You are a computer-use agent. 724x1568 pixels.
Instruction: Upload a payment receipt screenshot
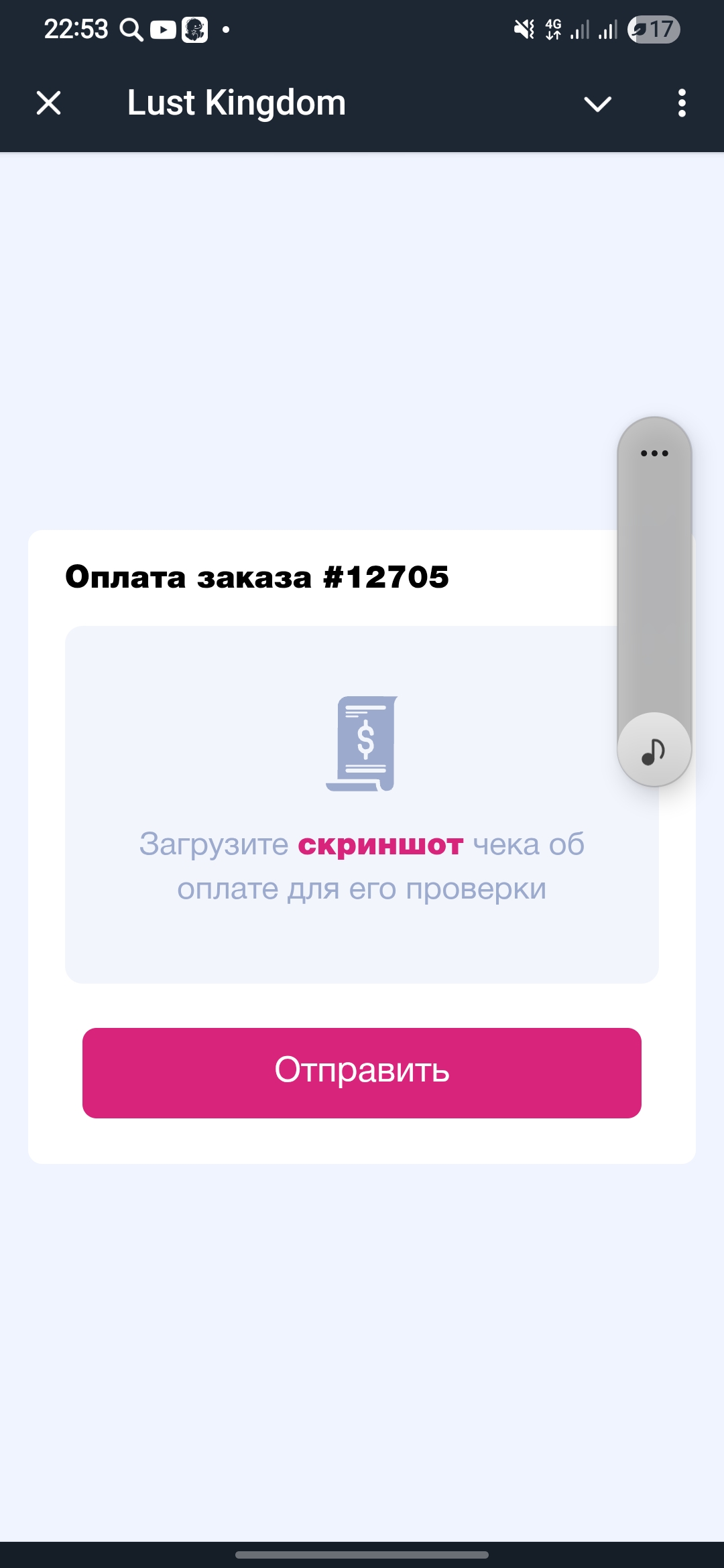coord(362,805)
